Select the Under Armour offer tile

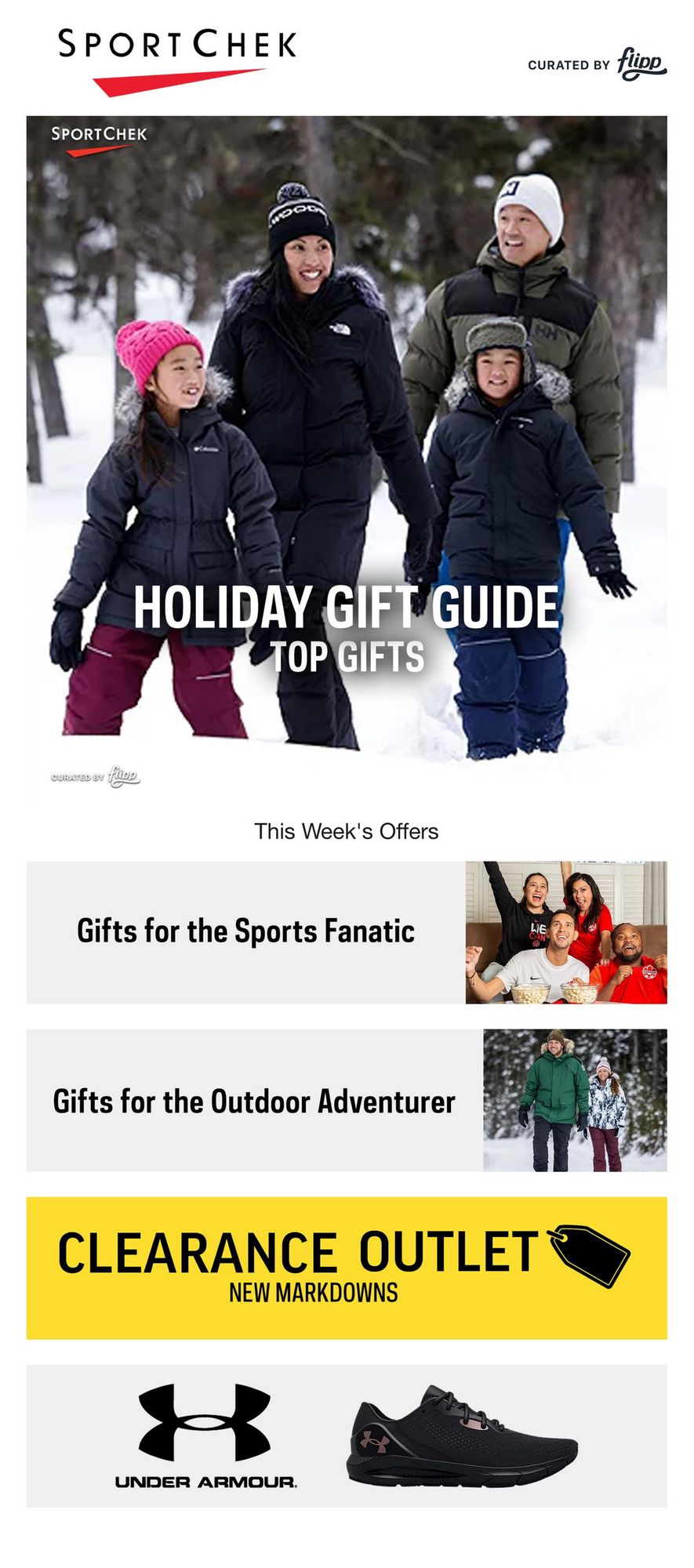[347, 1436]
